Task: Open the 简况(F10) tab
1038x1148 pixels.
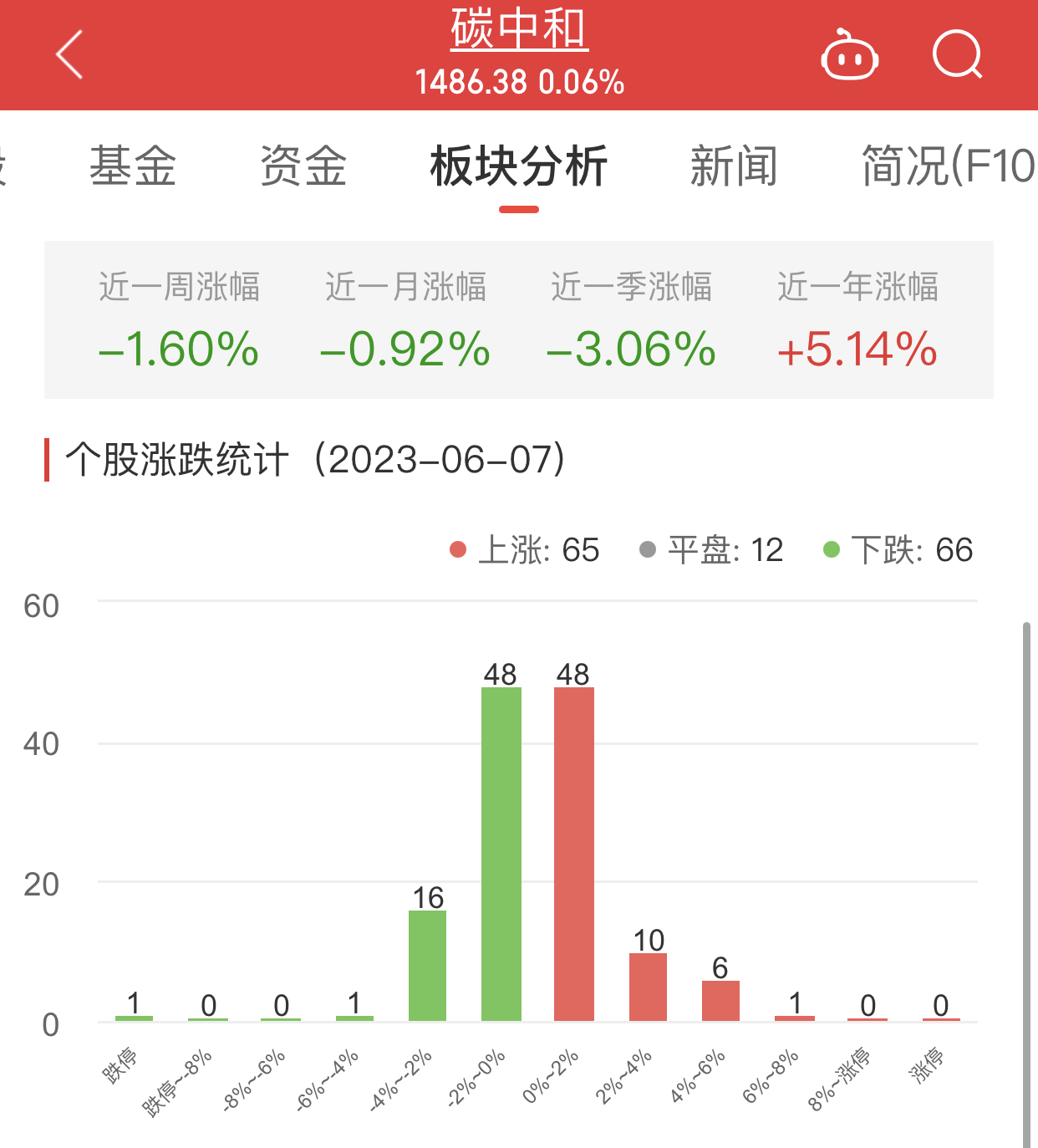Action: click(x=949, y=166)
